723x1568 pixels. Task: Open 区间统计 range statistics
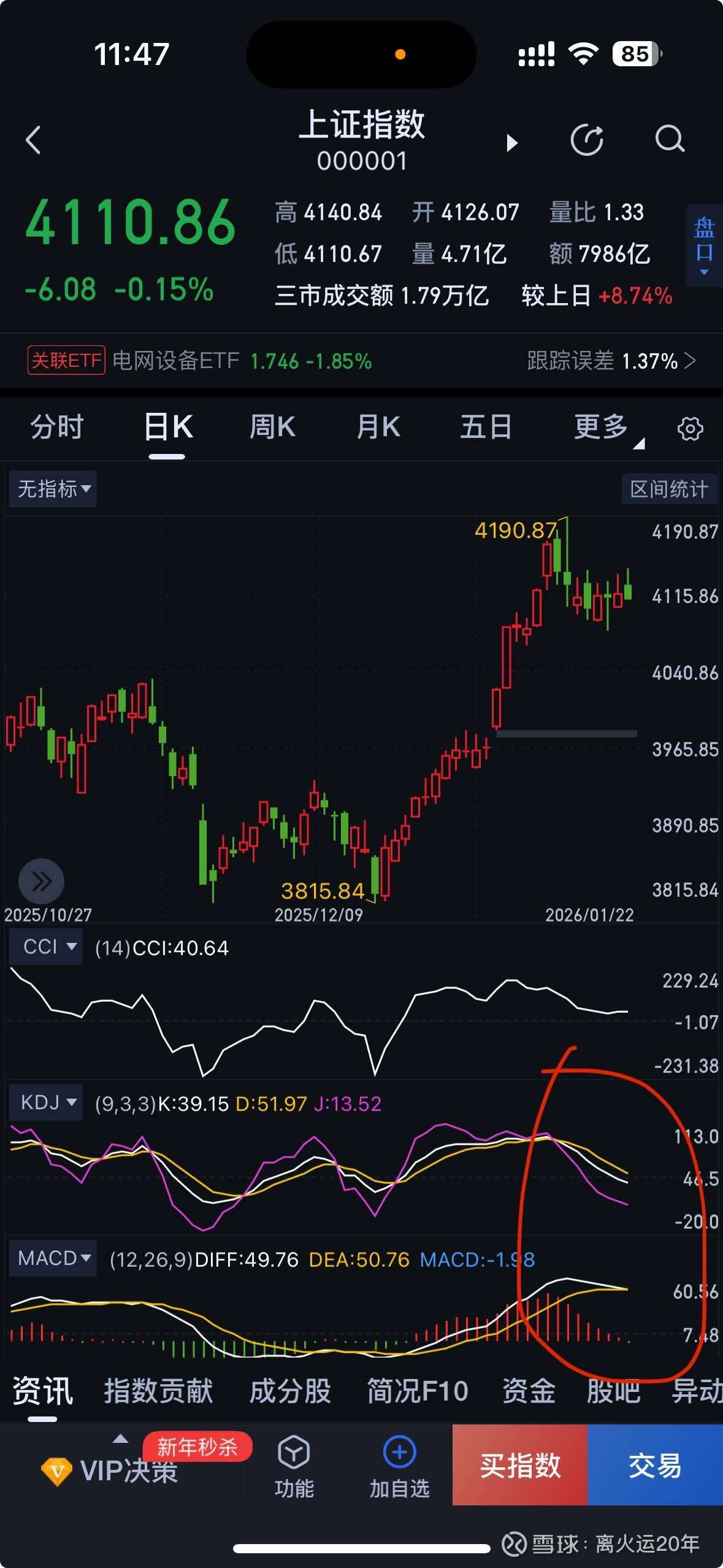click(x=669, y=489)
